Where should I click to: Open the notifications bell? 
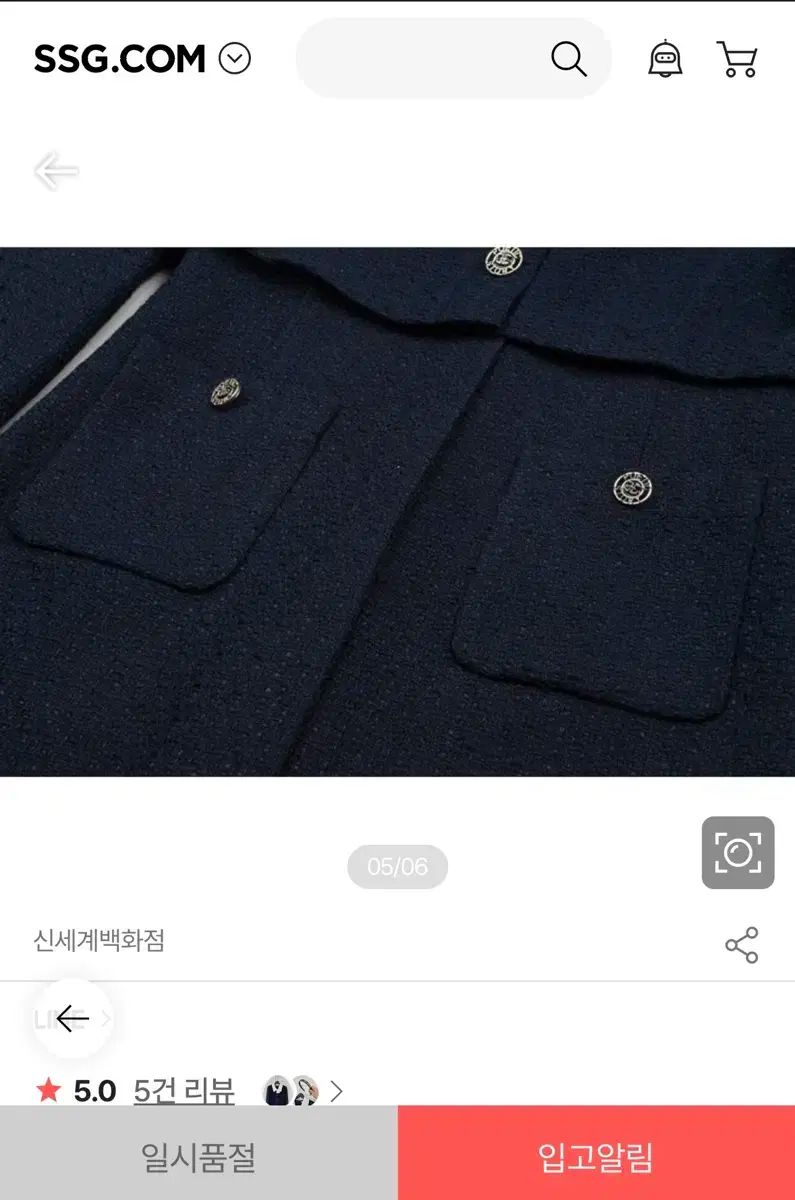pyautogui.click(x=665, y=59)
